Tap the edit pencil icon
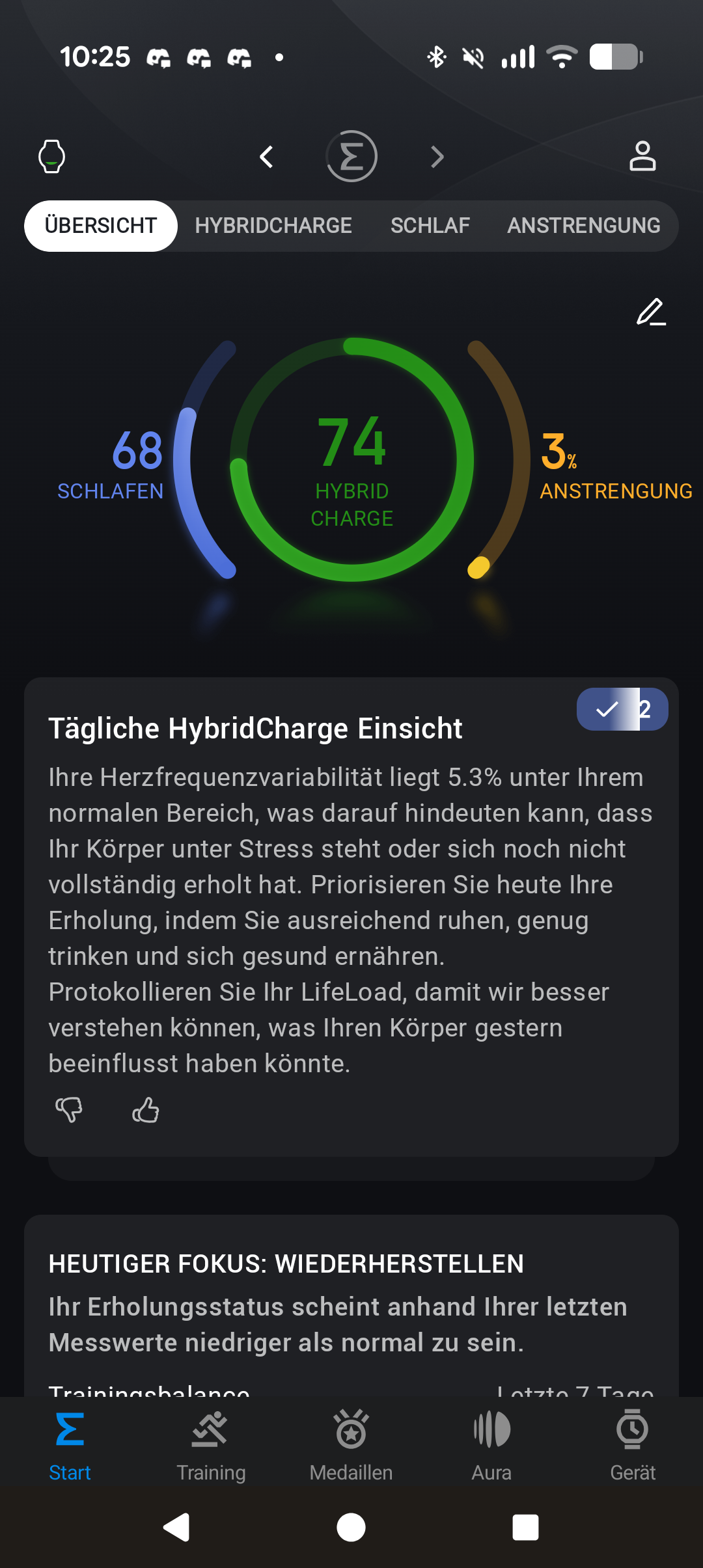 pos(651,312)
